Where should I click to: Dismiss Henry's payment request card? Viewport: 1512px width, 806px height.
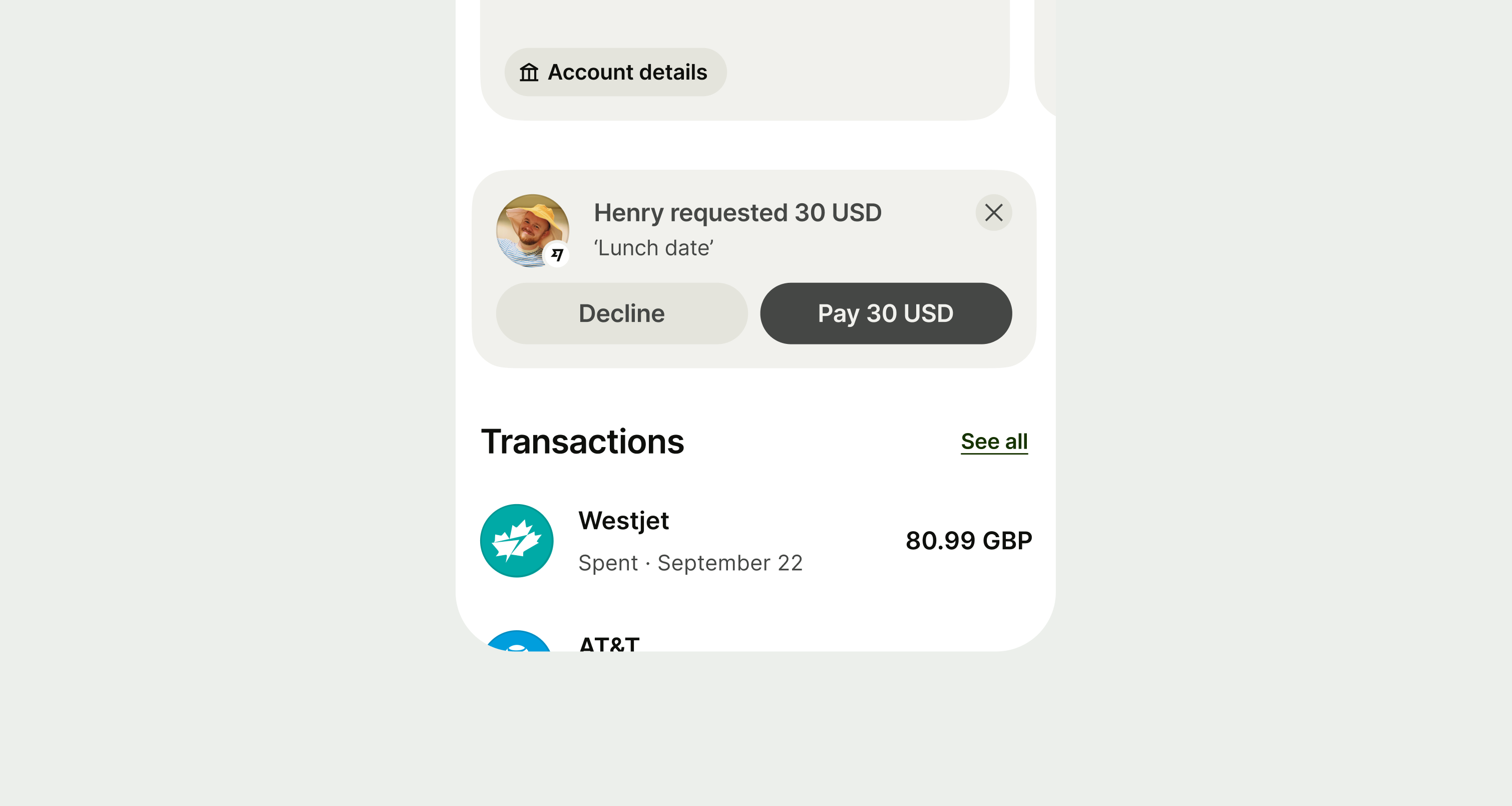click(993, 212)
